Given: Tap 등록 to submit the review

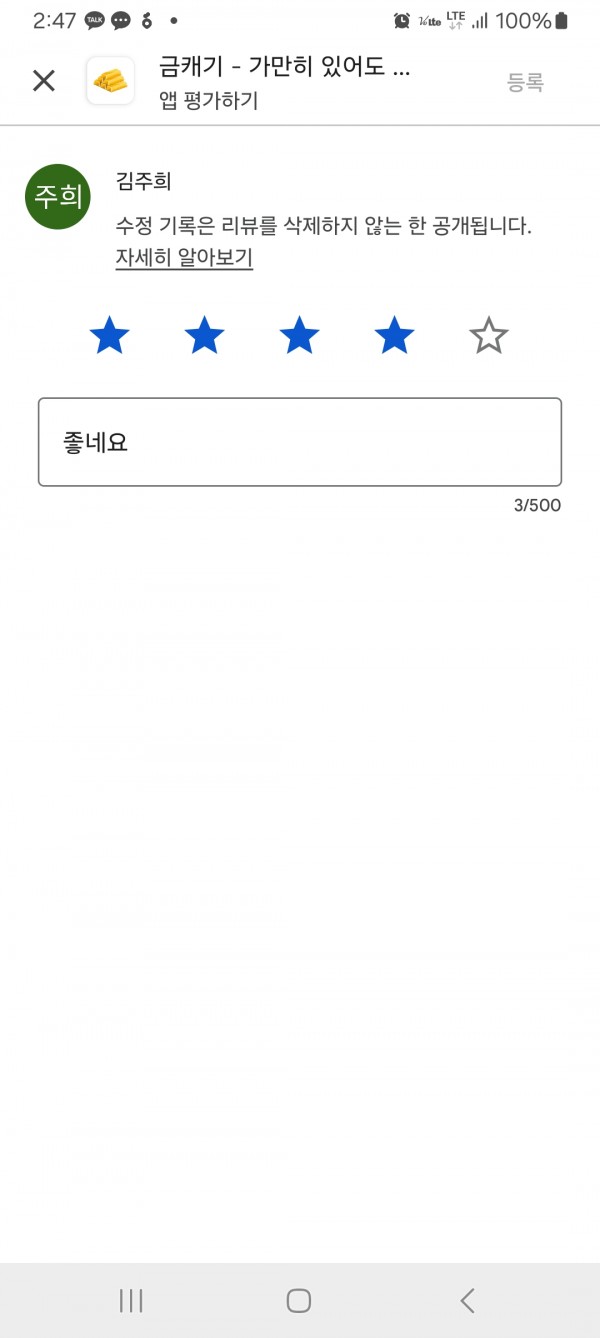Looking at the screenshot, I should 525,83.
